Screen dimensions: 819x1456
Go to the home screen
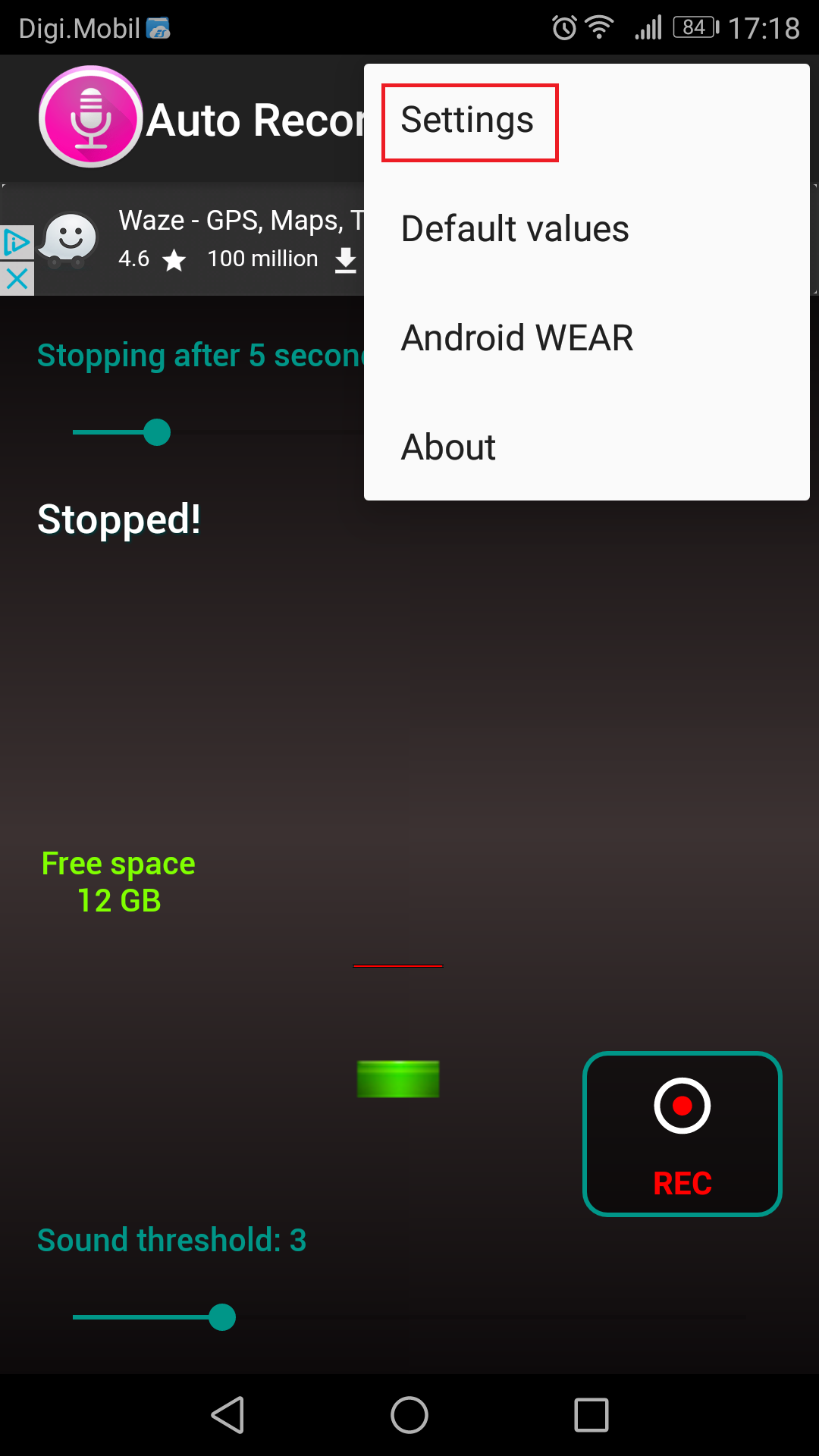click(409, 1415)
